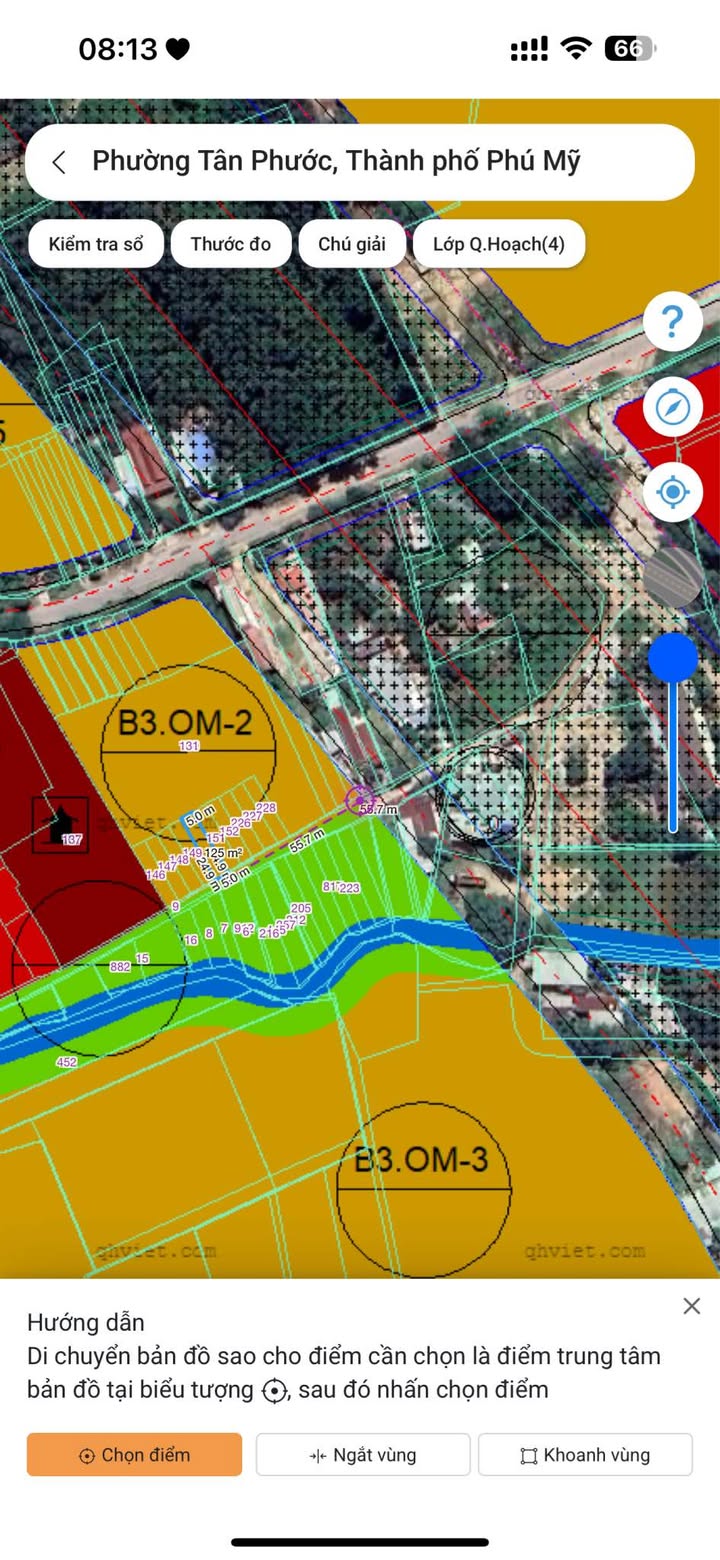This screenshot has height=1560, width=720.
Task: Go back with the arrow icon
Action: coord(59,162)
